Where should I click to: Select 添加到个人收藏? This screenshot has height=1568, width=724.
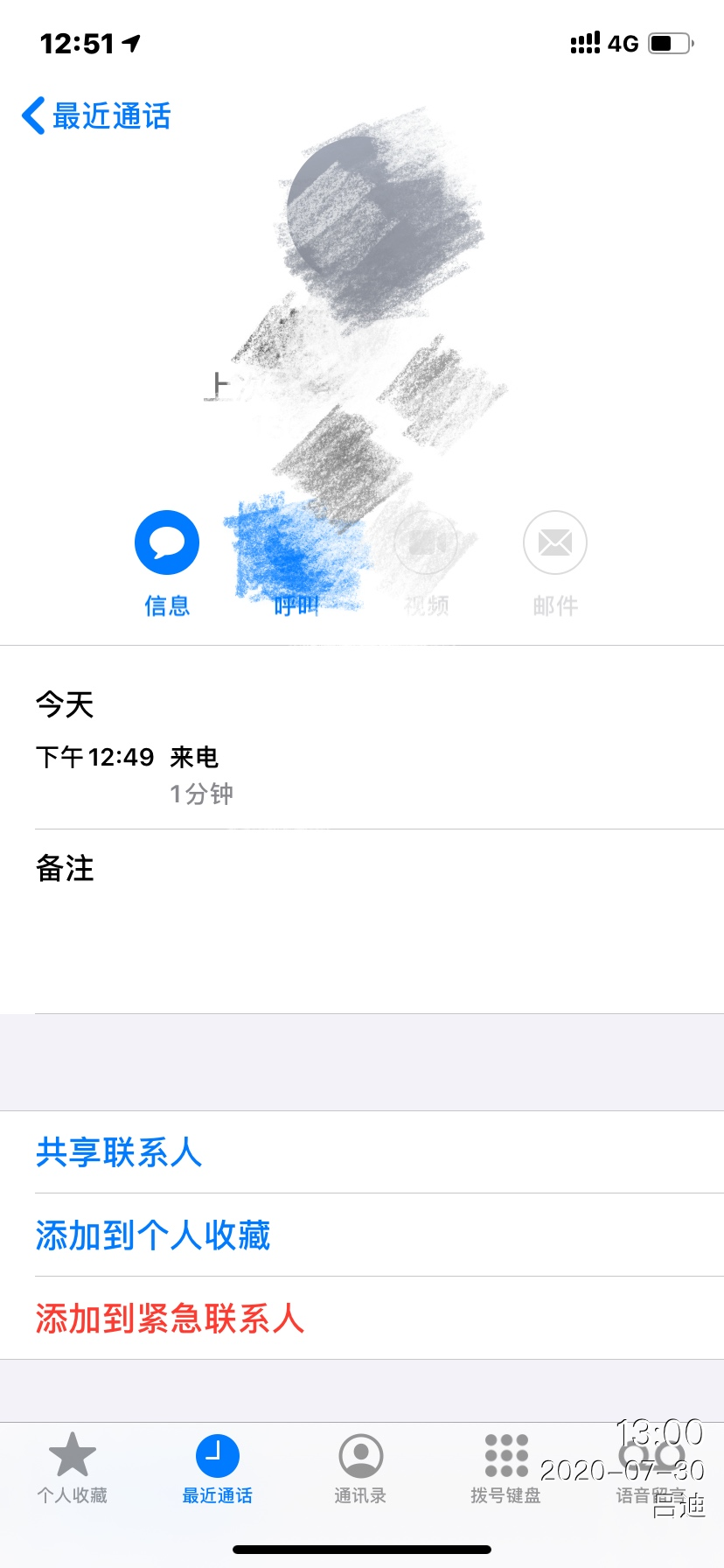point(153,1235)
